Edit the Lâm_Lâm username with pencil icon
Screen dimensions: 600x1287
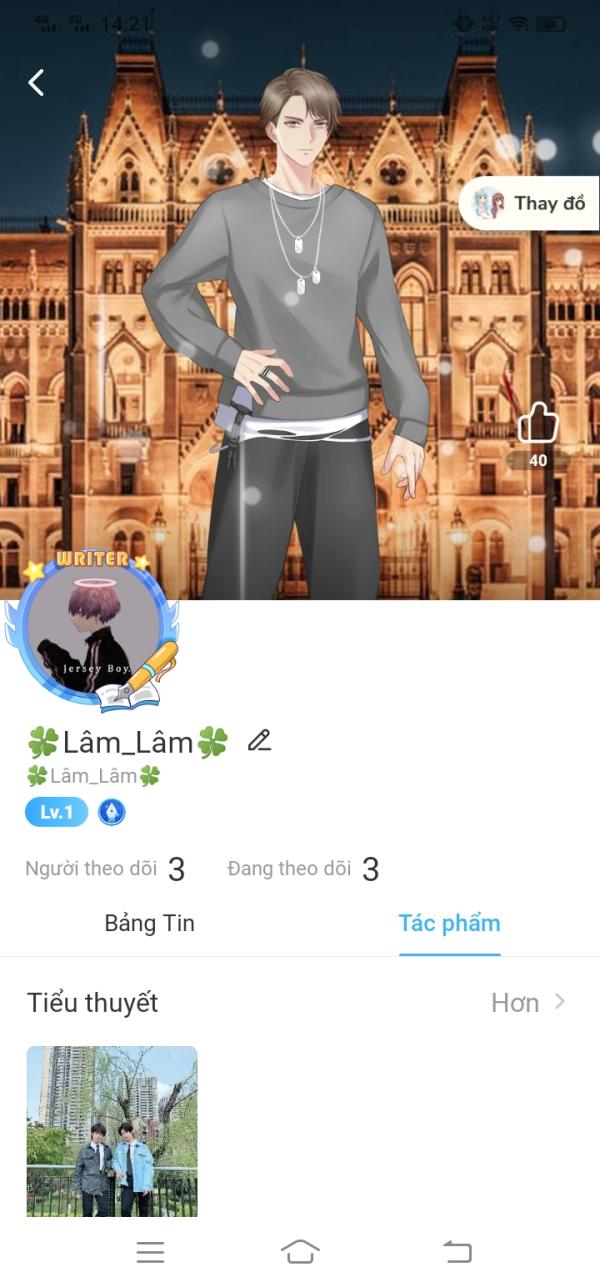pos(260,741)
